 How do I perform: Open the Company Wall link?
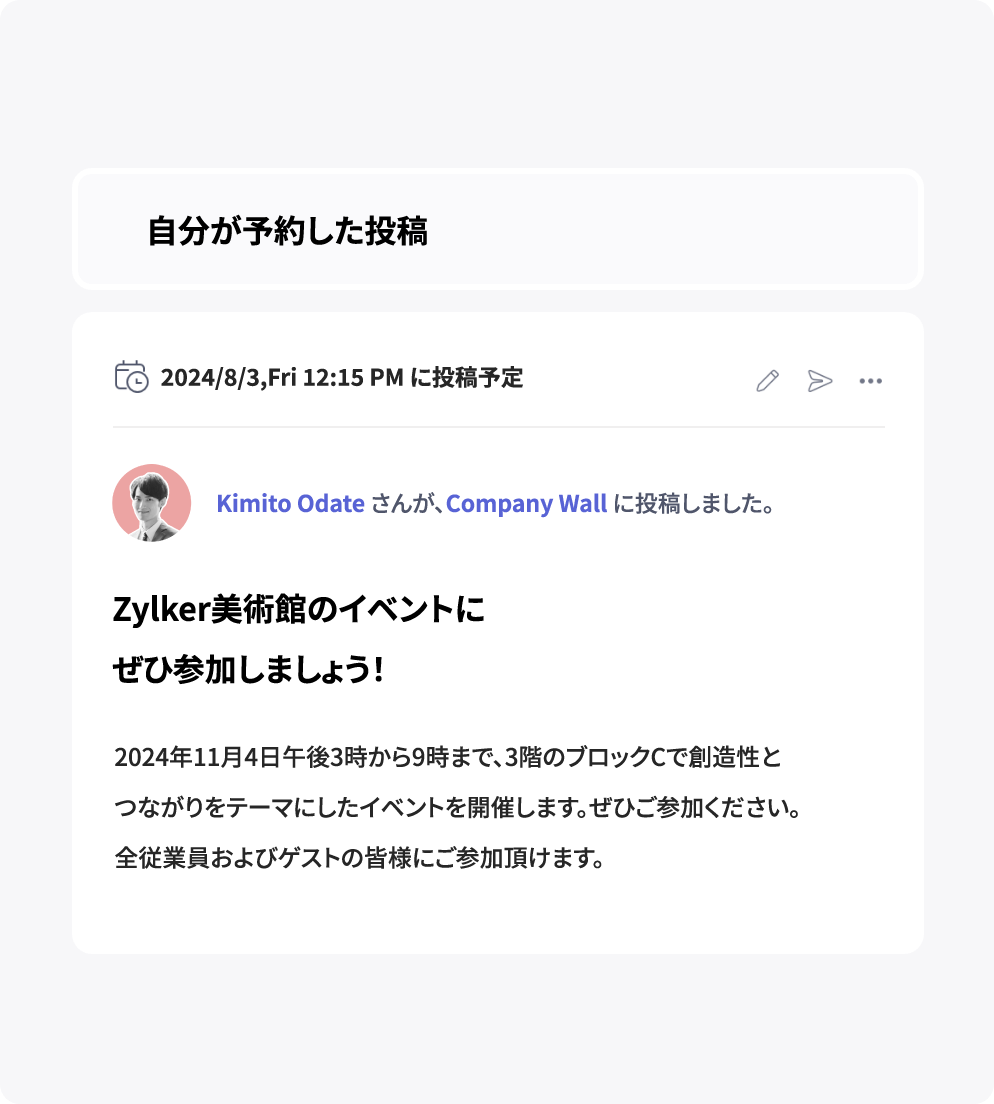click(529, 505)
